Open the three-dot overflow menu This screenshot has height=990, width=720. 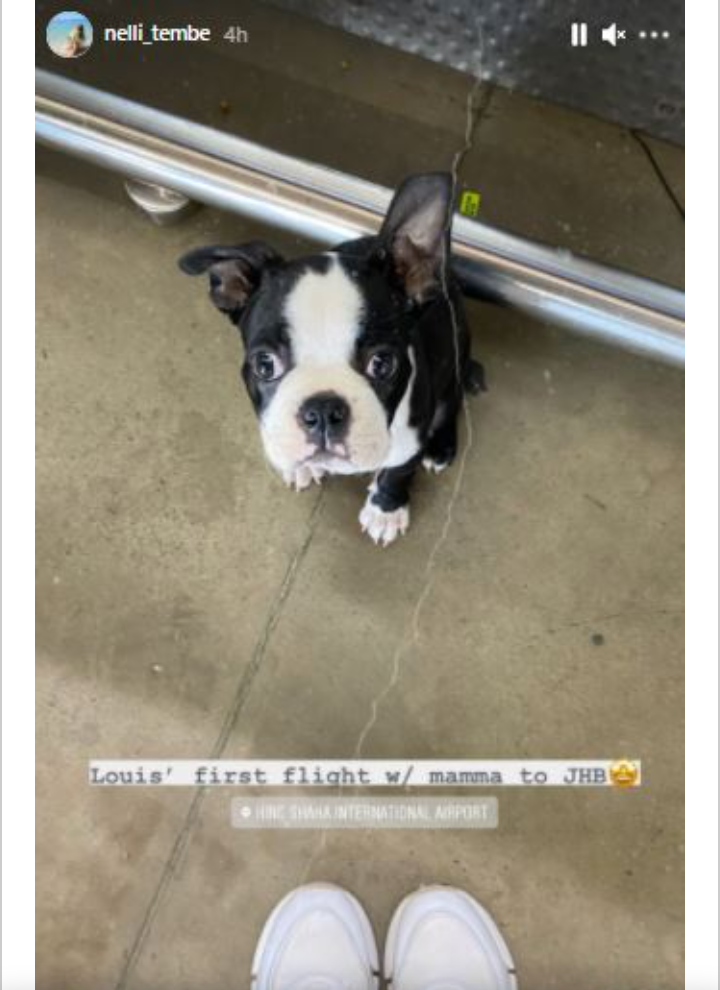coord(653,35)
